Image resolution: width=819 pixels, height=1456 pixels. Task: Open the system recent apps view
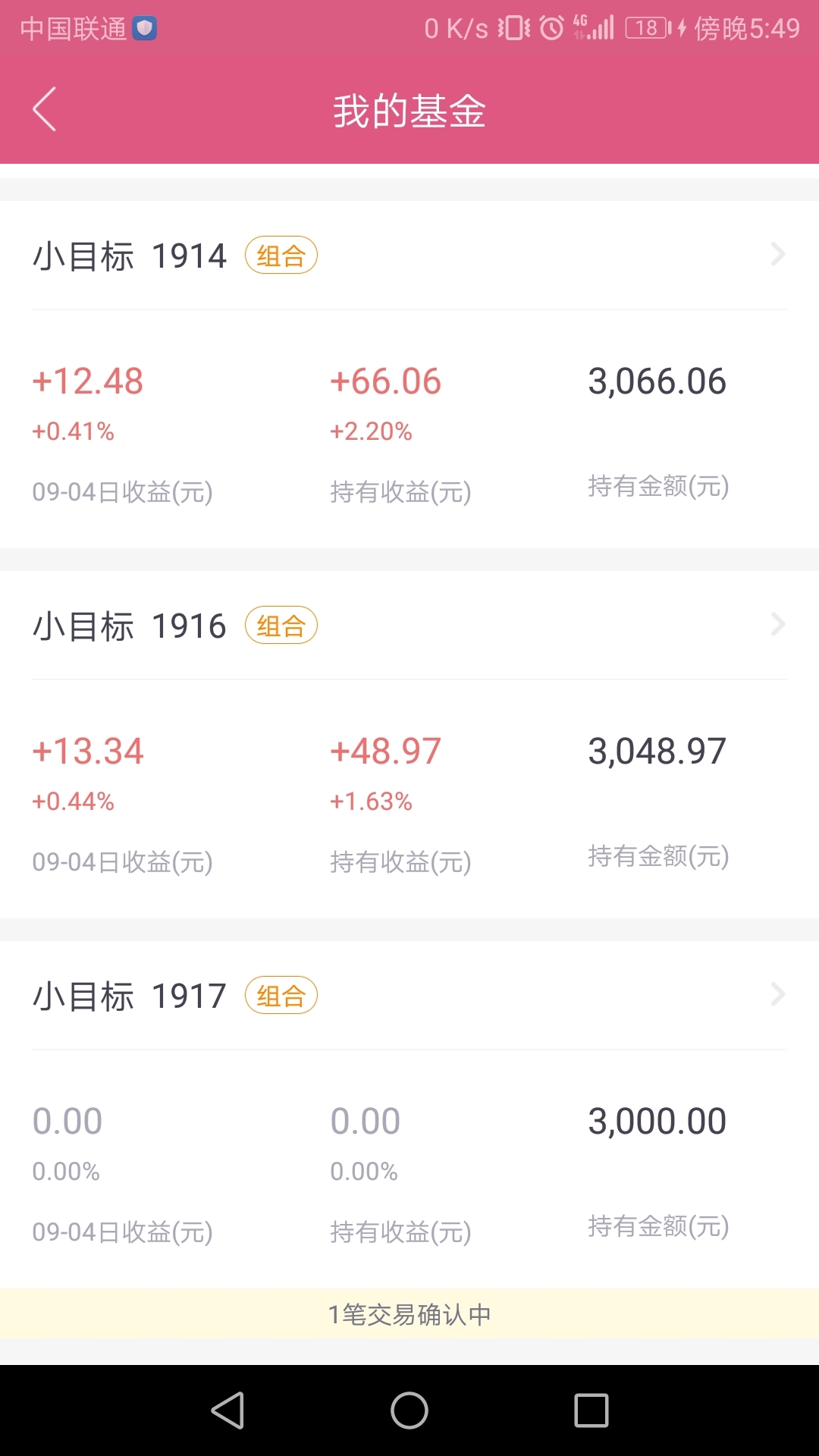591,1410
